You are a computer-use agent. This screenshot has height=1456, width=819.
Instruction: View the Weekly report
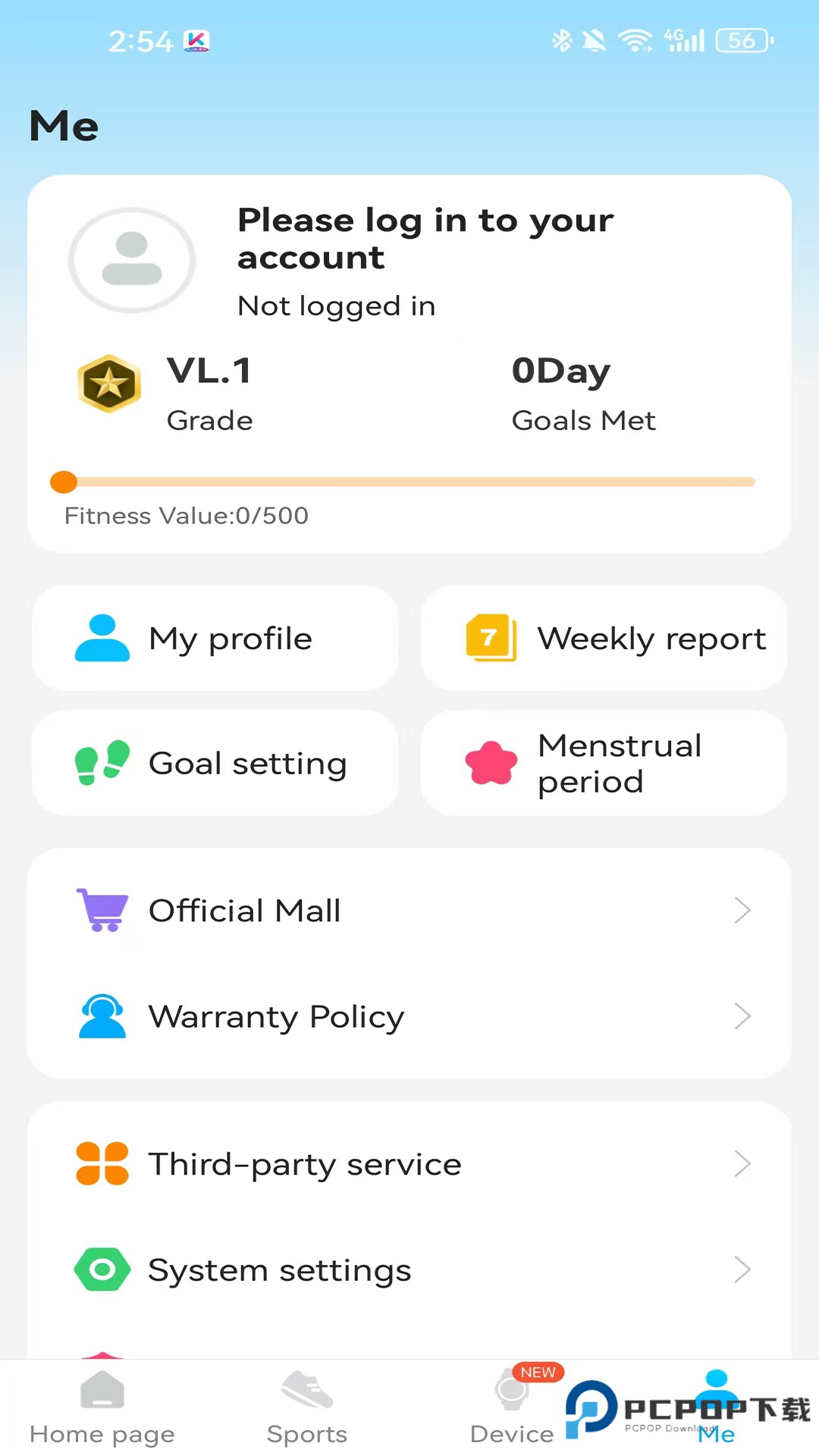(604, 639)
